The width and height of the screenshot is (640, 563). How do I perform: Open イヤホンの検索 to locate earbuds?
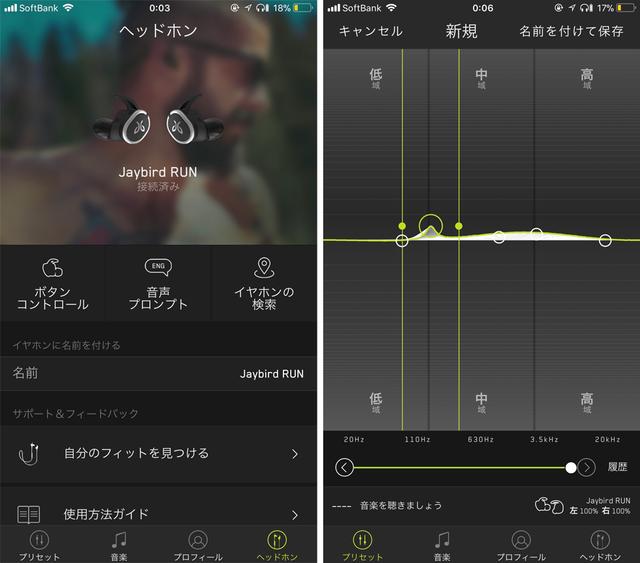tap(264, 283)
